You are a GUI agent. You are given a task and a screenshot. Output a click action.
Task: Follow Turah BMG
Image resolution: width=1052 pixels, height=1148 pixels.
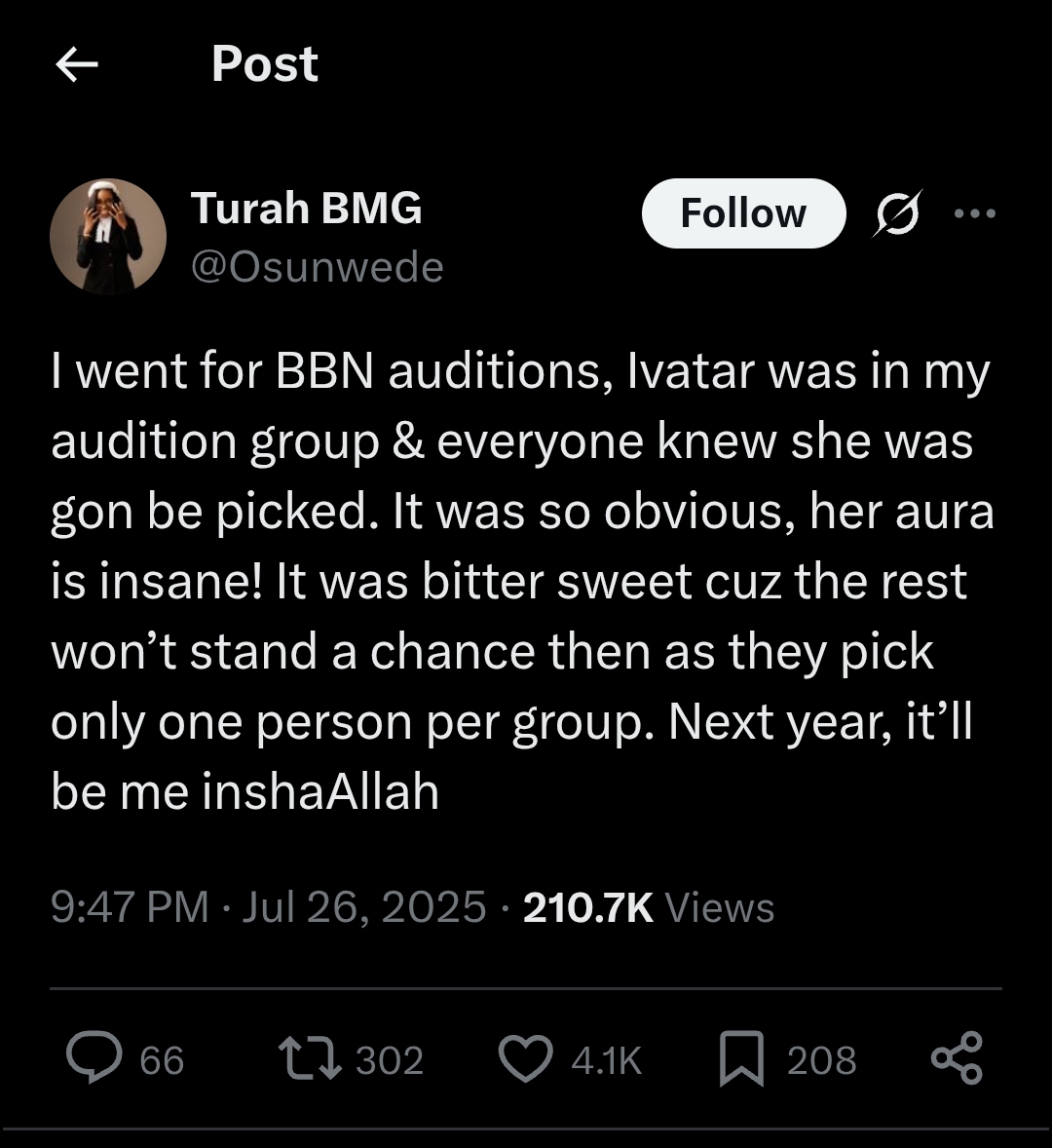coord(743,213)
